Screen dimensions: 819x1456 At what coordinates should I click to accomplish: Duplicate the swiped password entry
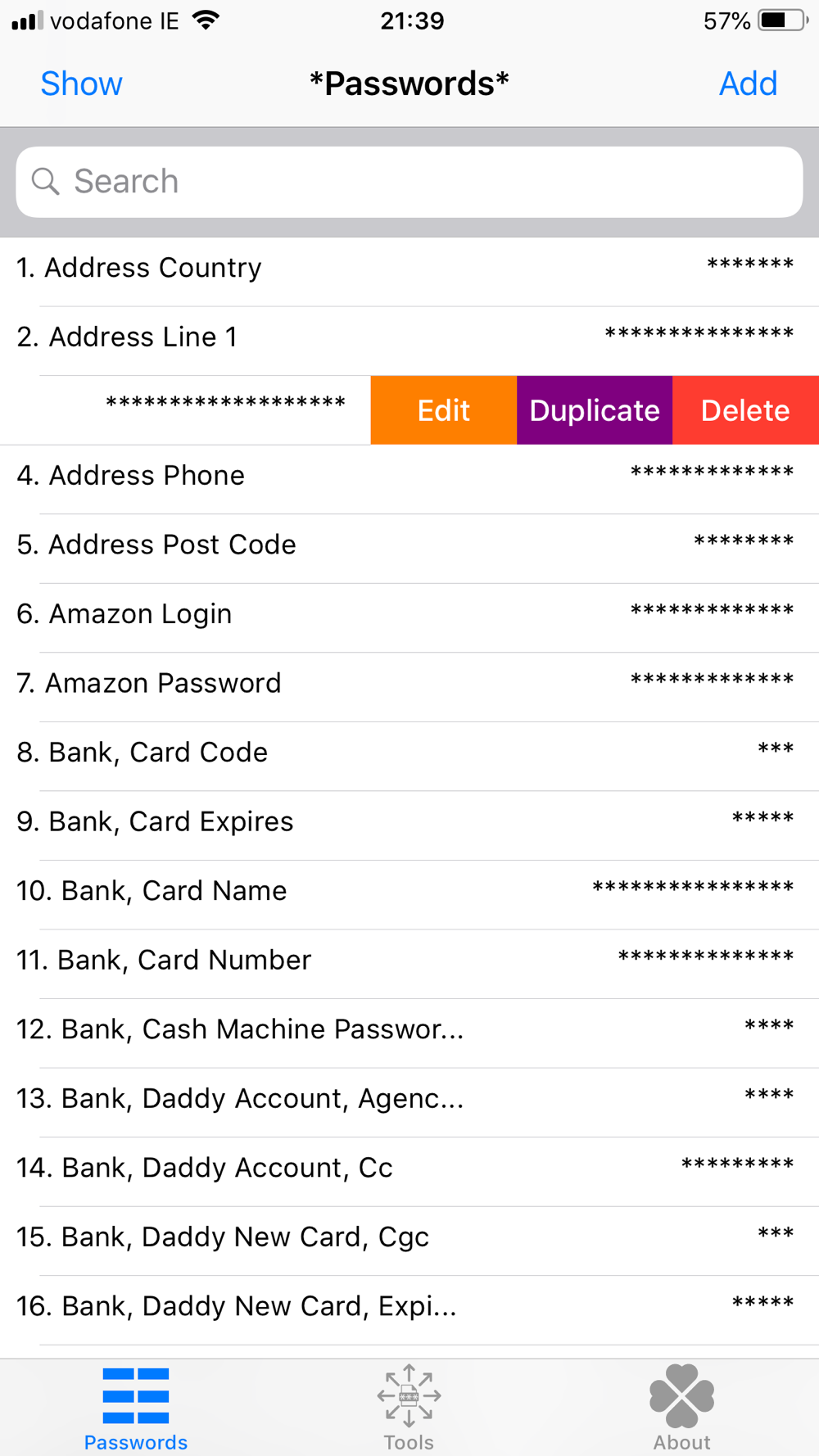595,410
